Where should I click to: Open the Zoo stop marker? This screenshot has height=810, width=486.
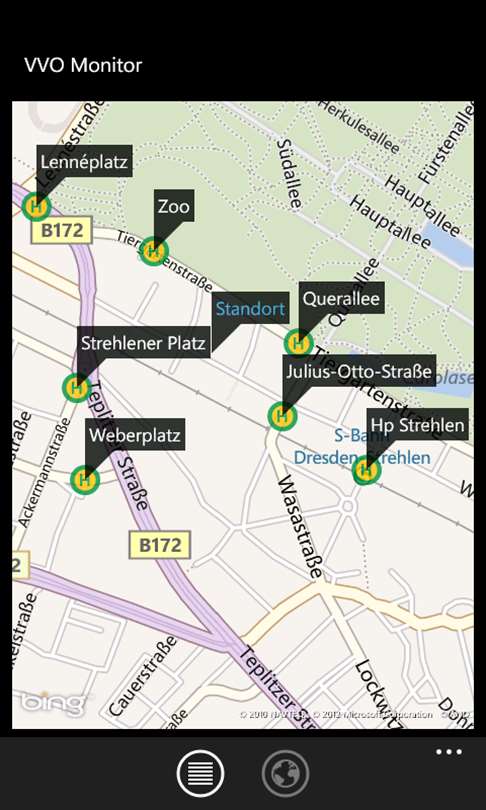click(154, 251)
